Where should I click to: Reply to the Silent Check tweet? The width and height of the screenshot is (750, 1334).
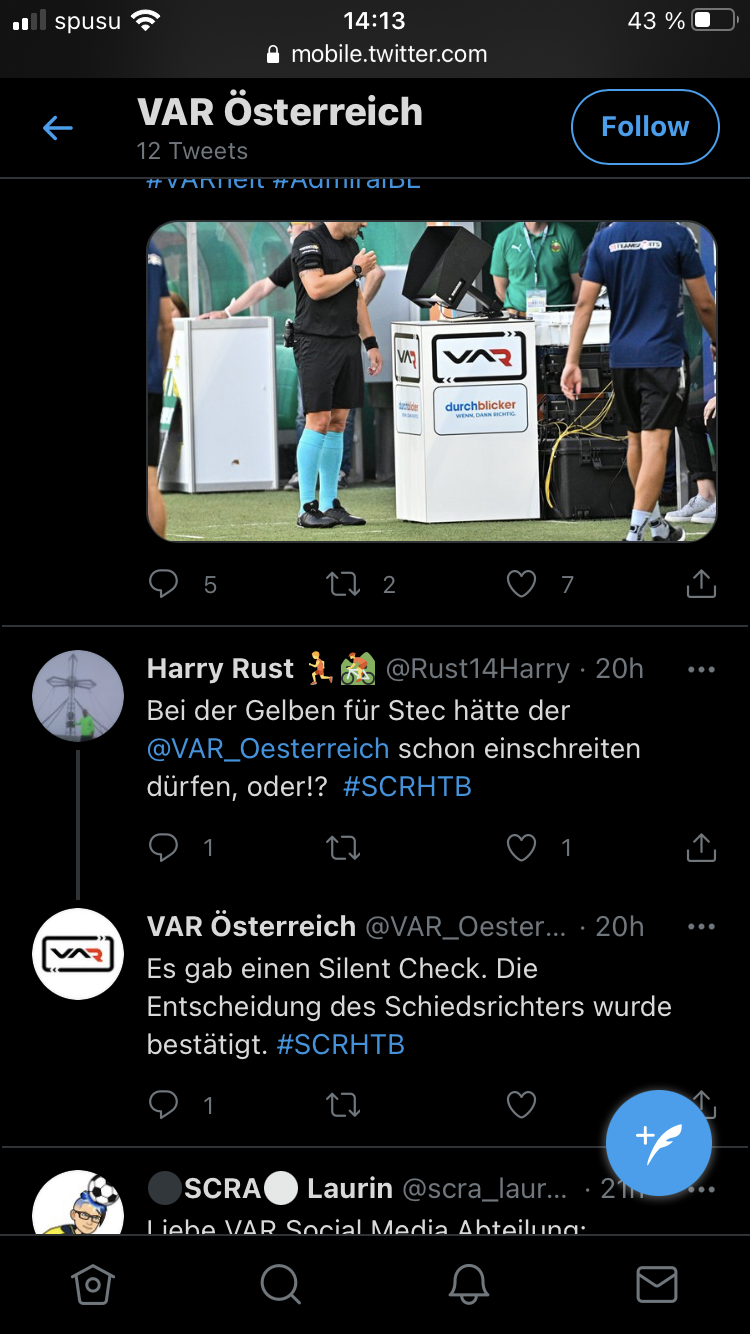pyautogui.click(x=163, y=1105)
